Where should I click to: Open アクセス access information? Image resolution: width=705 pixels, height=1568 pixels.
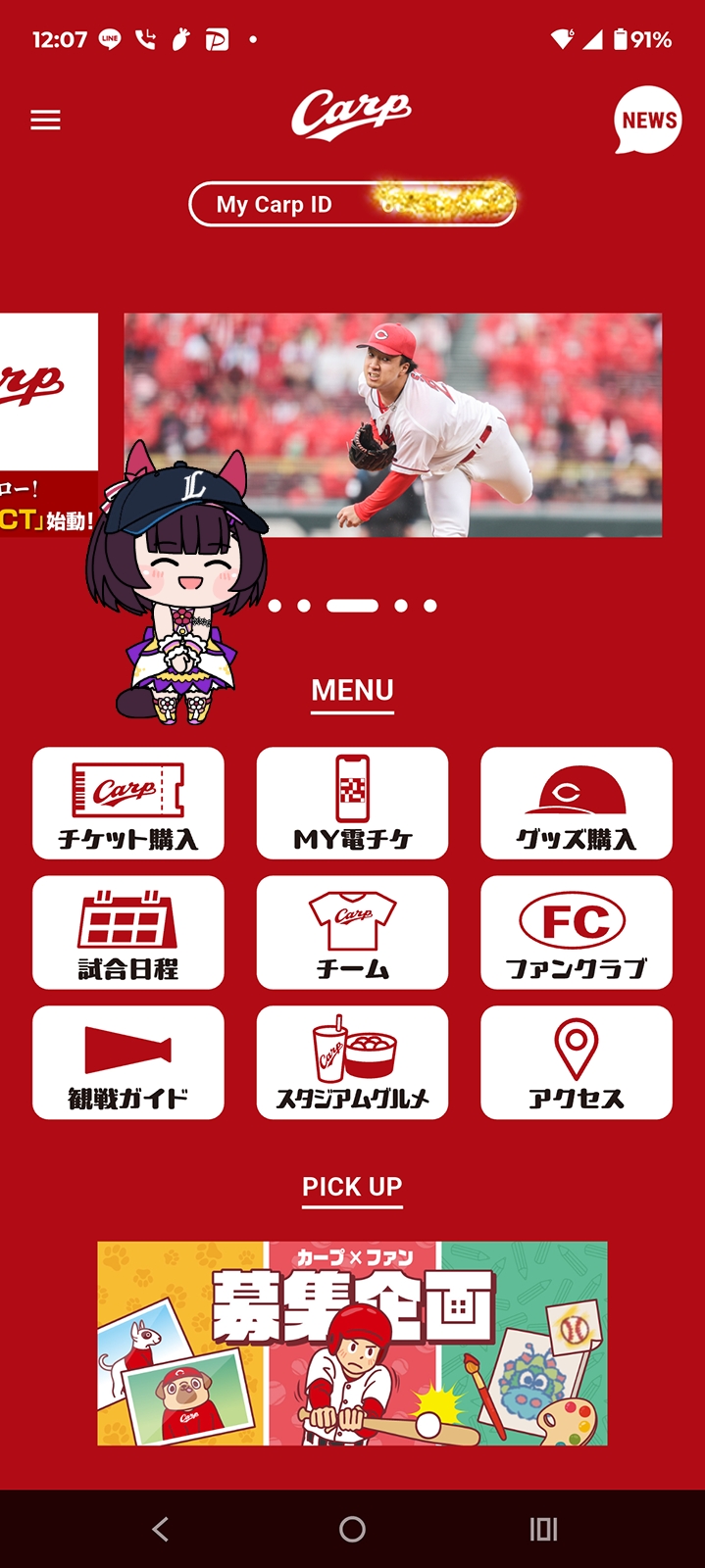[577, 1062]
